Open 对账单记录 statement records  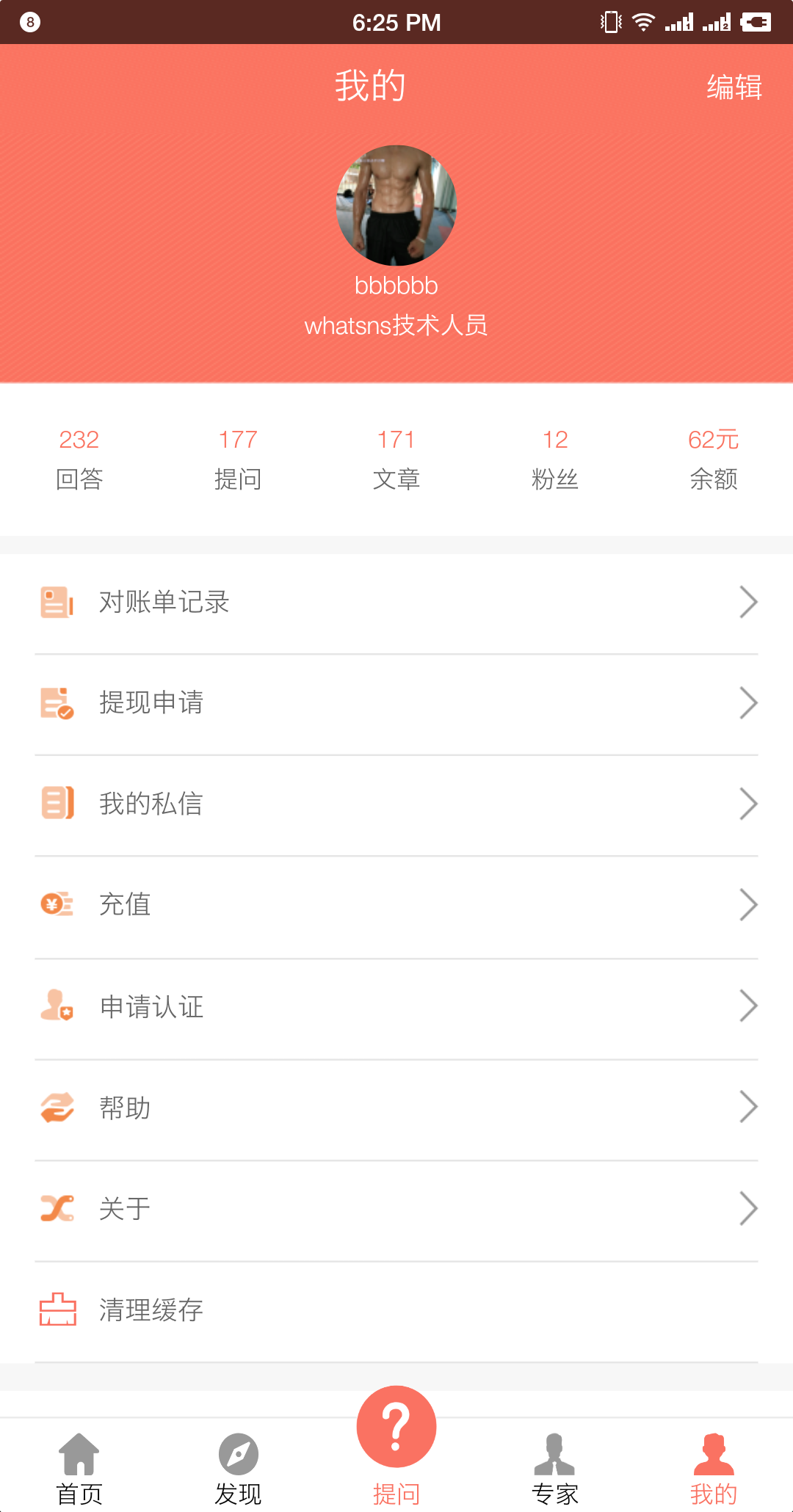[396, 603]
